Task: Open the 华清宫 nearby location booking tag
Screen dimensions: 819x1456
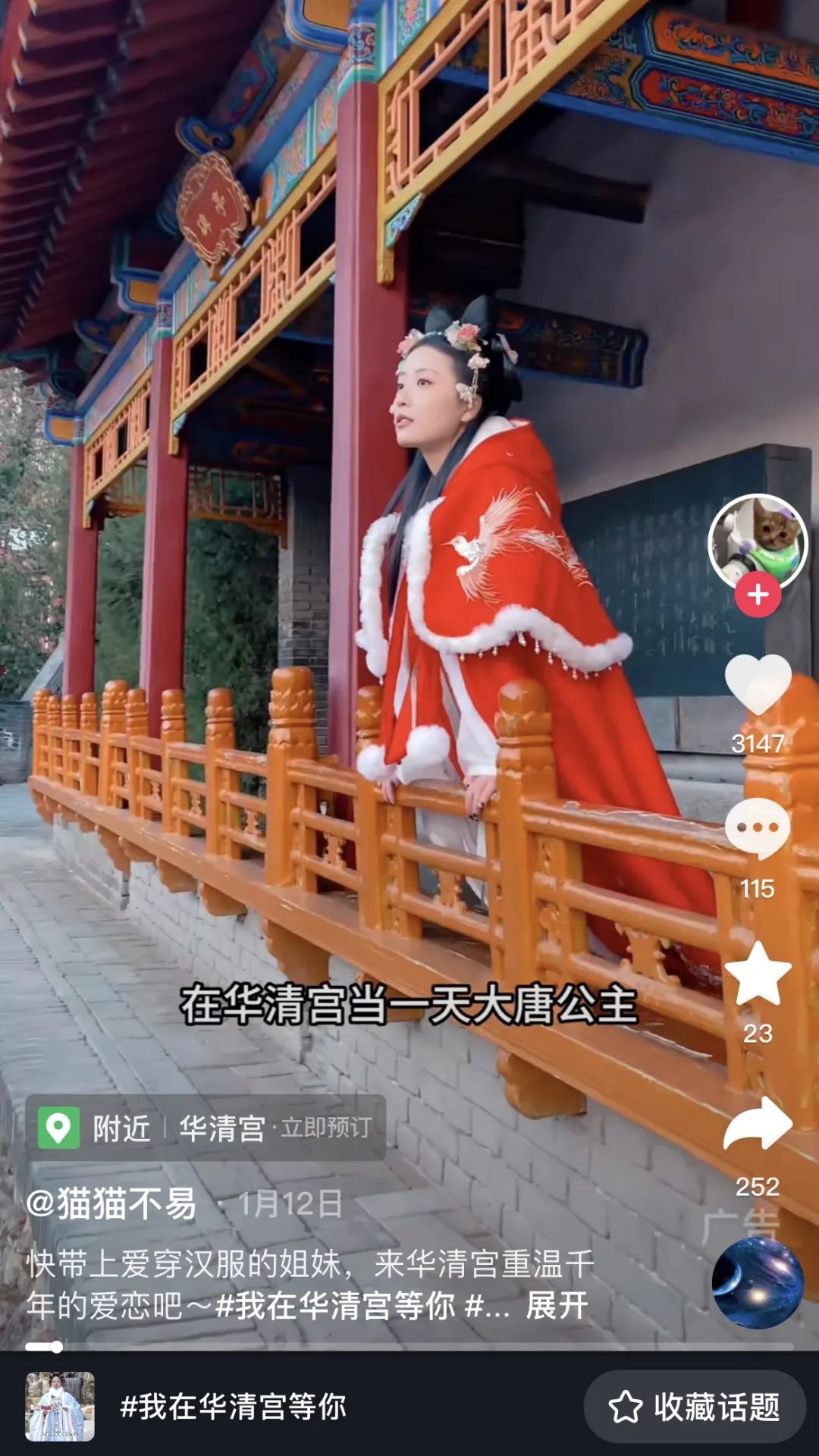Action: (206, 1128)
